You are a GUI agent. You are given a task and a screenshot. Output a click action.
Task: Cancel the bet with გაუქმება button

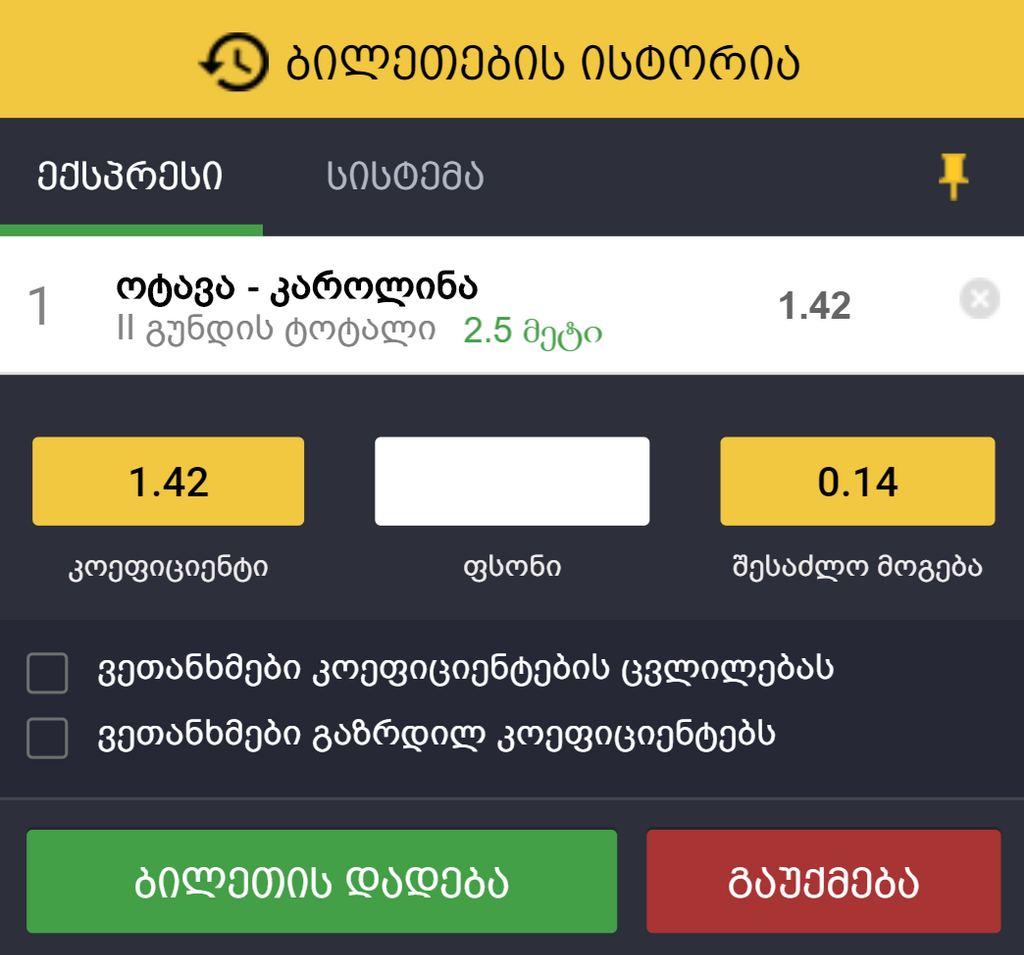coord(823,881)
